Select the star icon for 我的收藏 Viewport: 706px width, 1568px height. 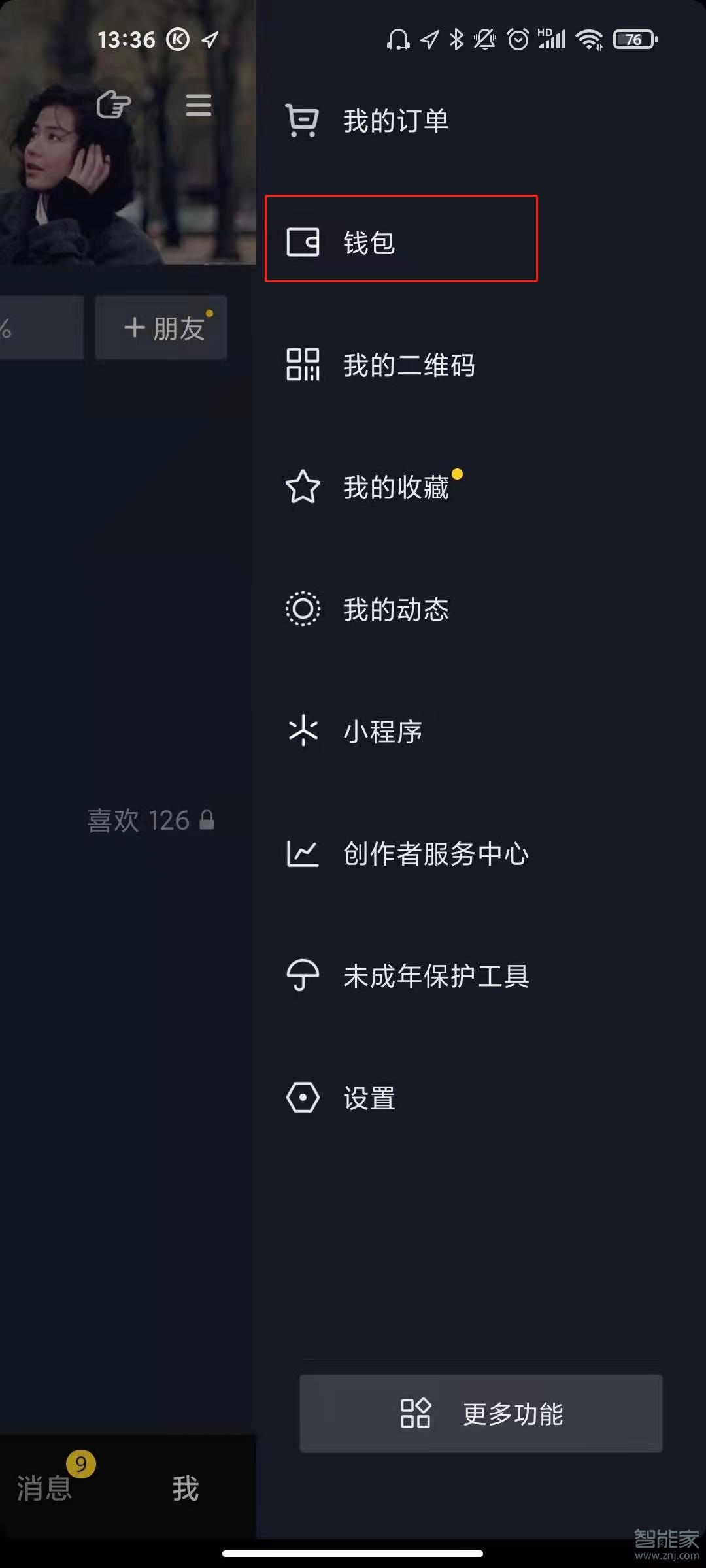302,487
